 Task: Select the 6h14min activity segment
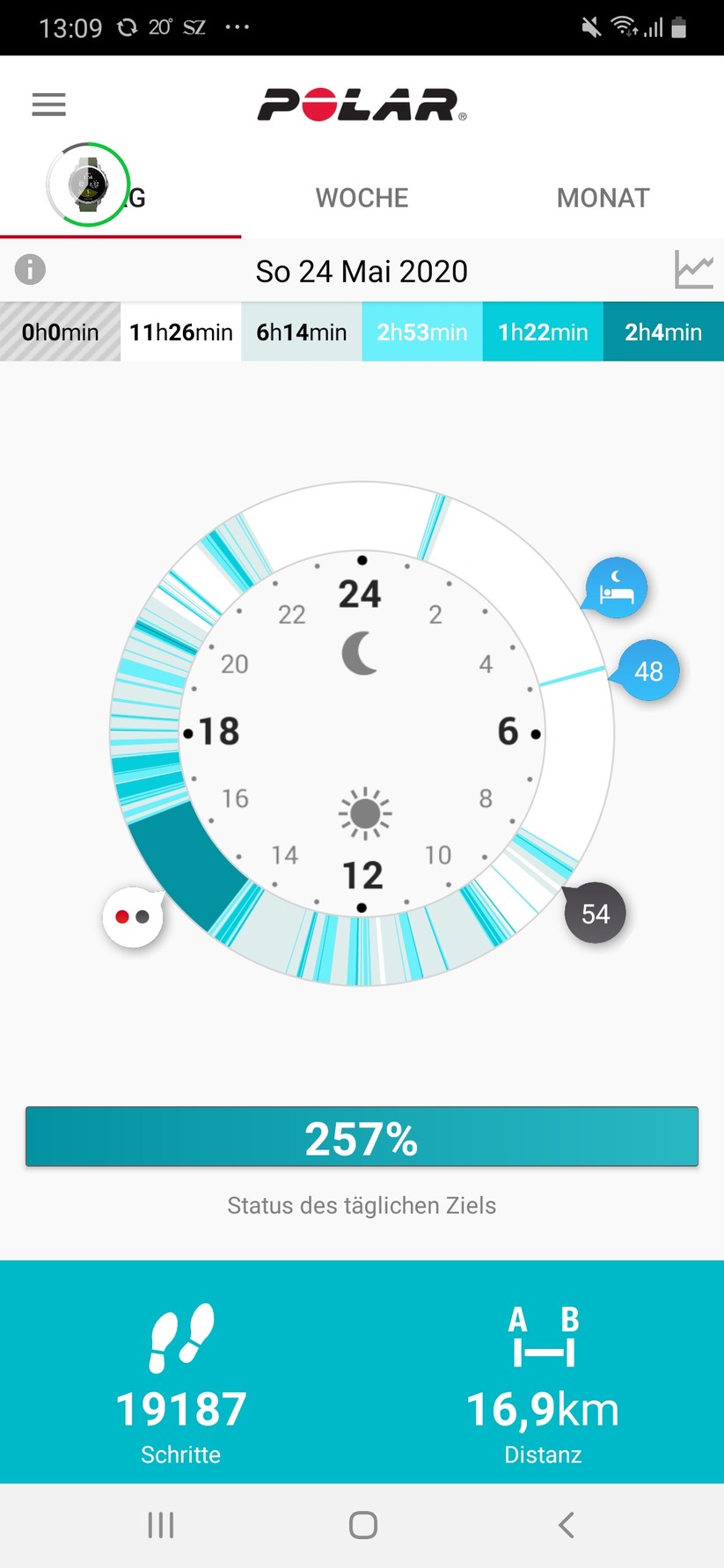point(301,332)
